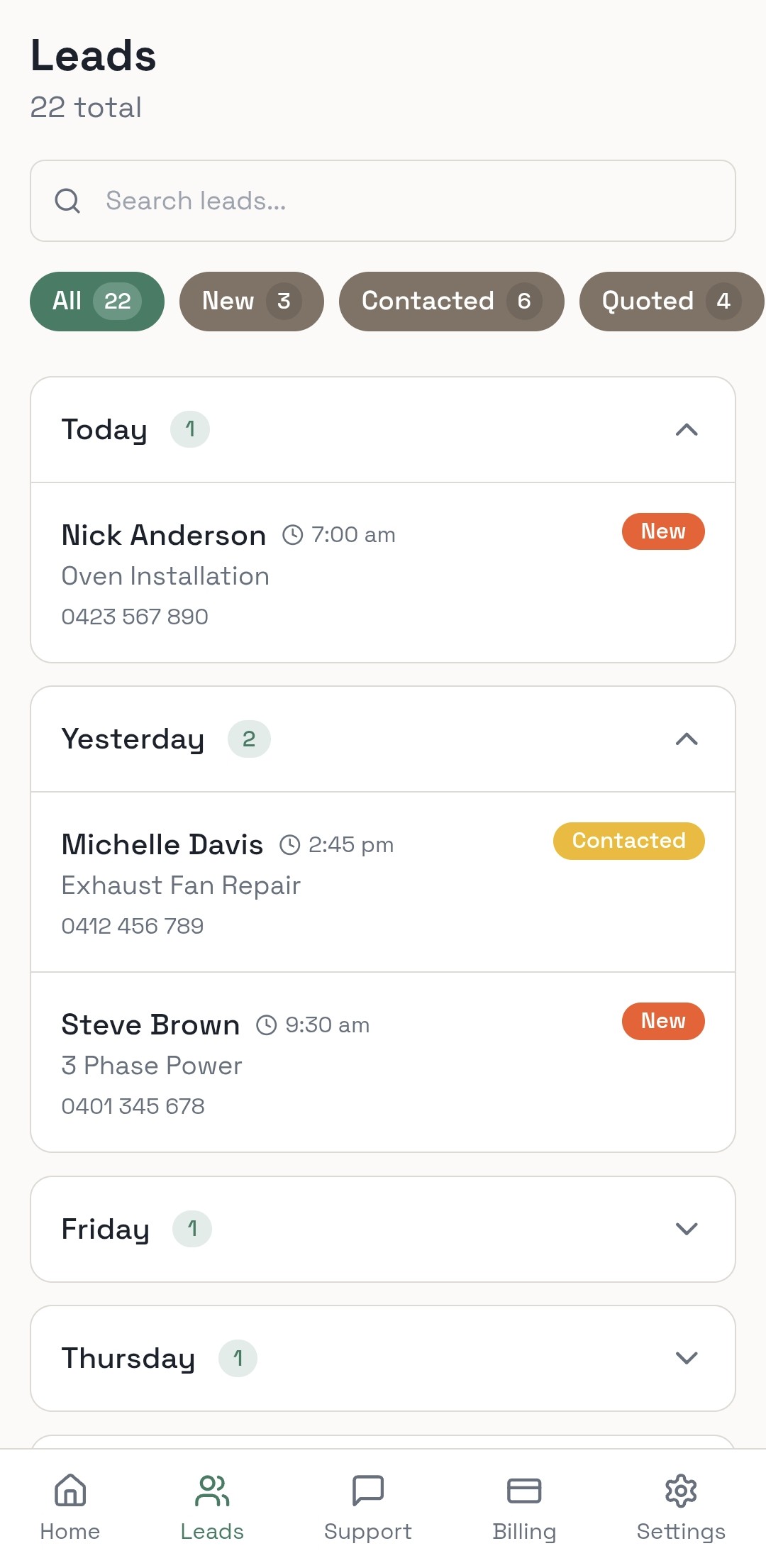The width and height of the screenshot is (766, 1568).
Task: Toggle the Quoted filter chip
Action: click(x=670, y=301)
